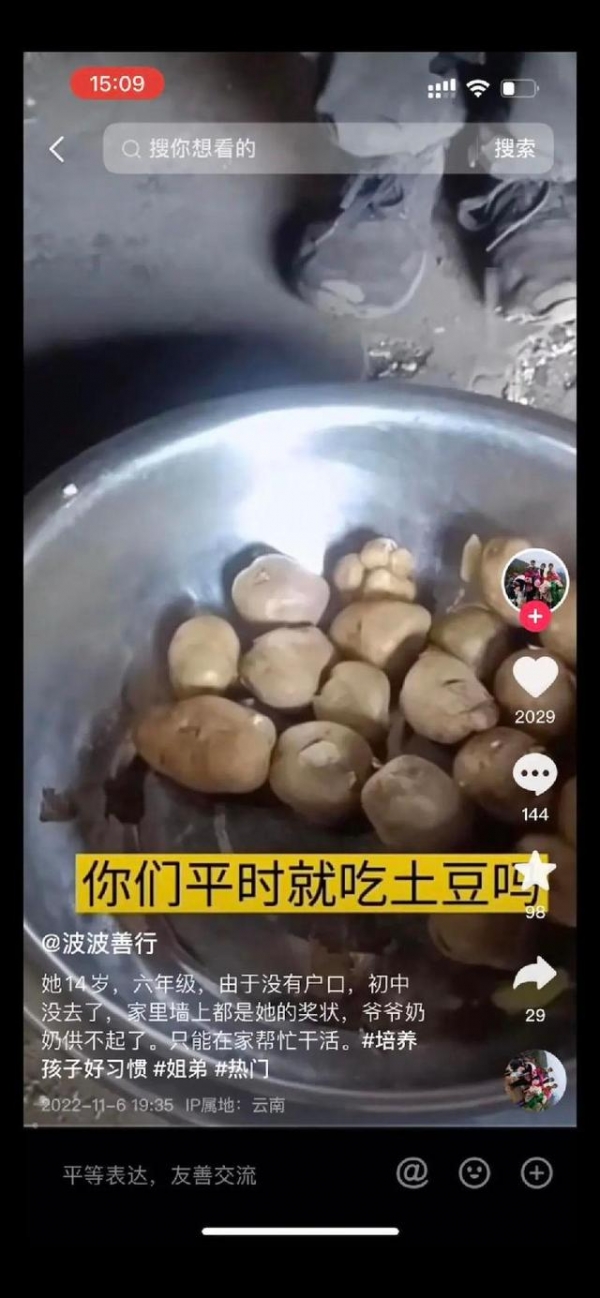600x1298 pixels.
Task: Tap the 平等表达,友善交流 comment box
Action: click(x=160, y=1175)
